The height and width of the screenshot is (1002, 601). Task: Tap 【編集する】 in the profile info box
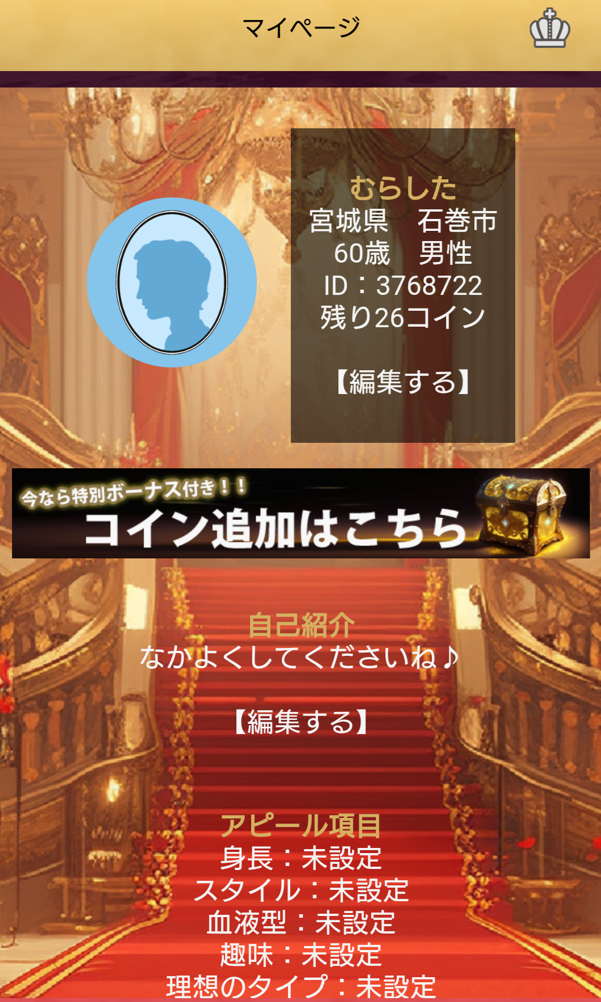point(402,382)
